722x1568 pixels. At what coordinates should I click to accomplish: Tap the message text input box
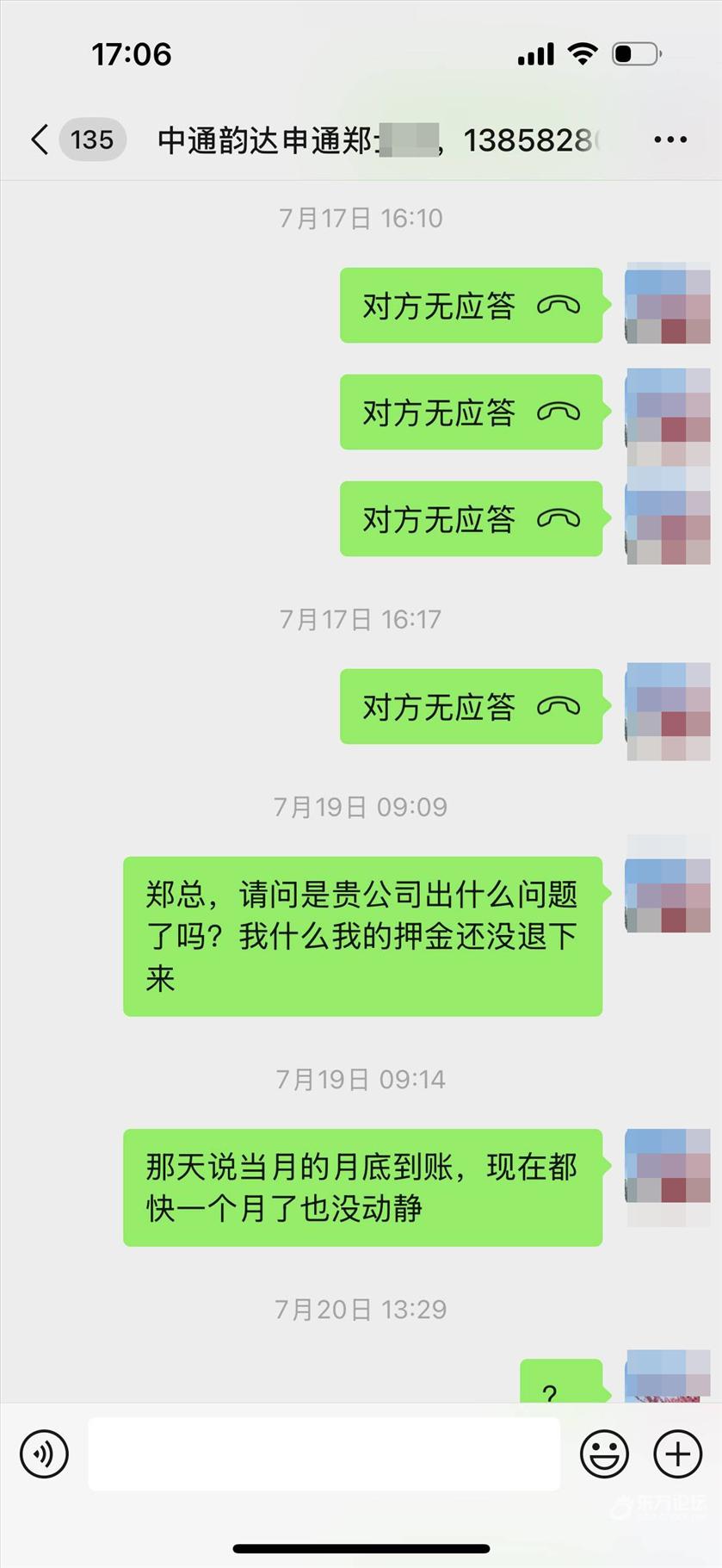click(x=324, y=1454)
